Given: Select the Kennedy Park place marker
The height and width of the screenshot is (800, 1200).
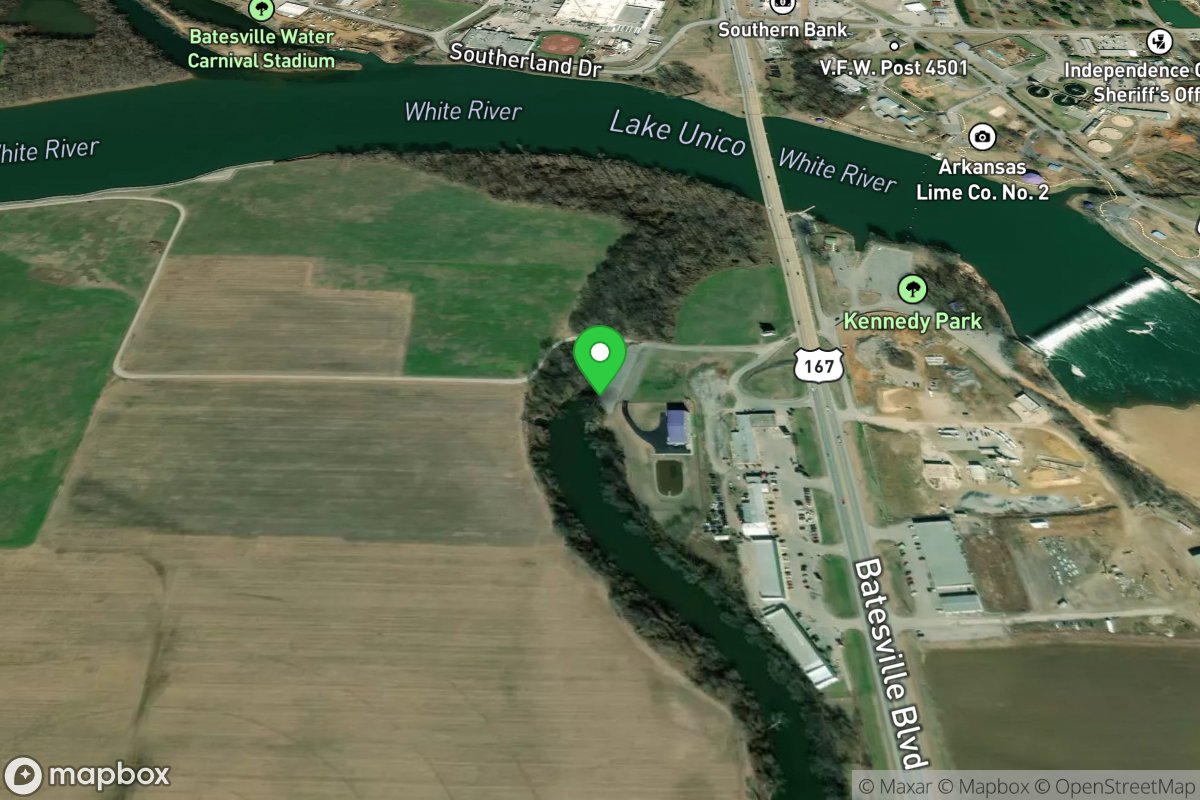Looking at the screenshot, I should pyautogui.click(x=911, y=291).
